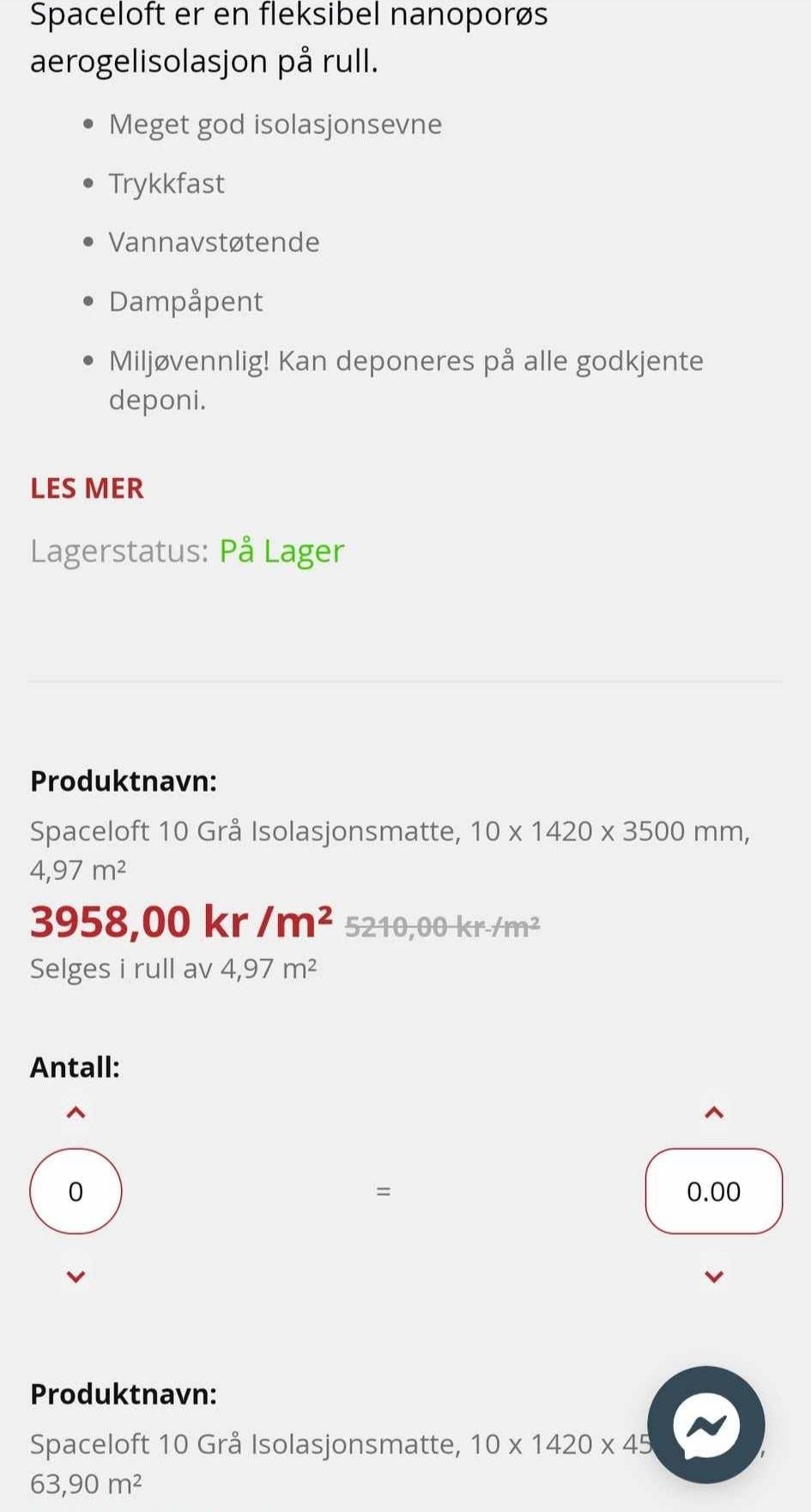
Task: Increase the square meter amount
Action: point(713,1113)
